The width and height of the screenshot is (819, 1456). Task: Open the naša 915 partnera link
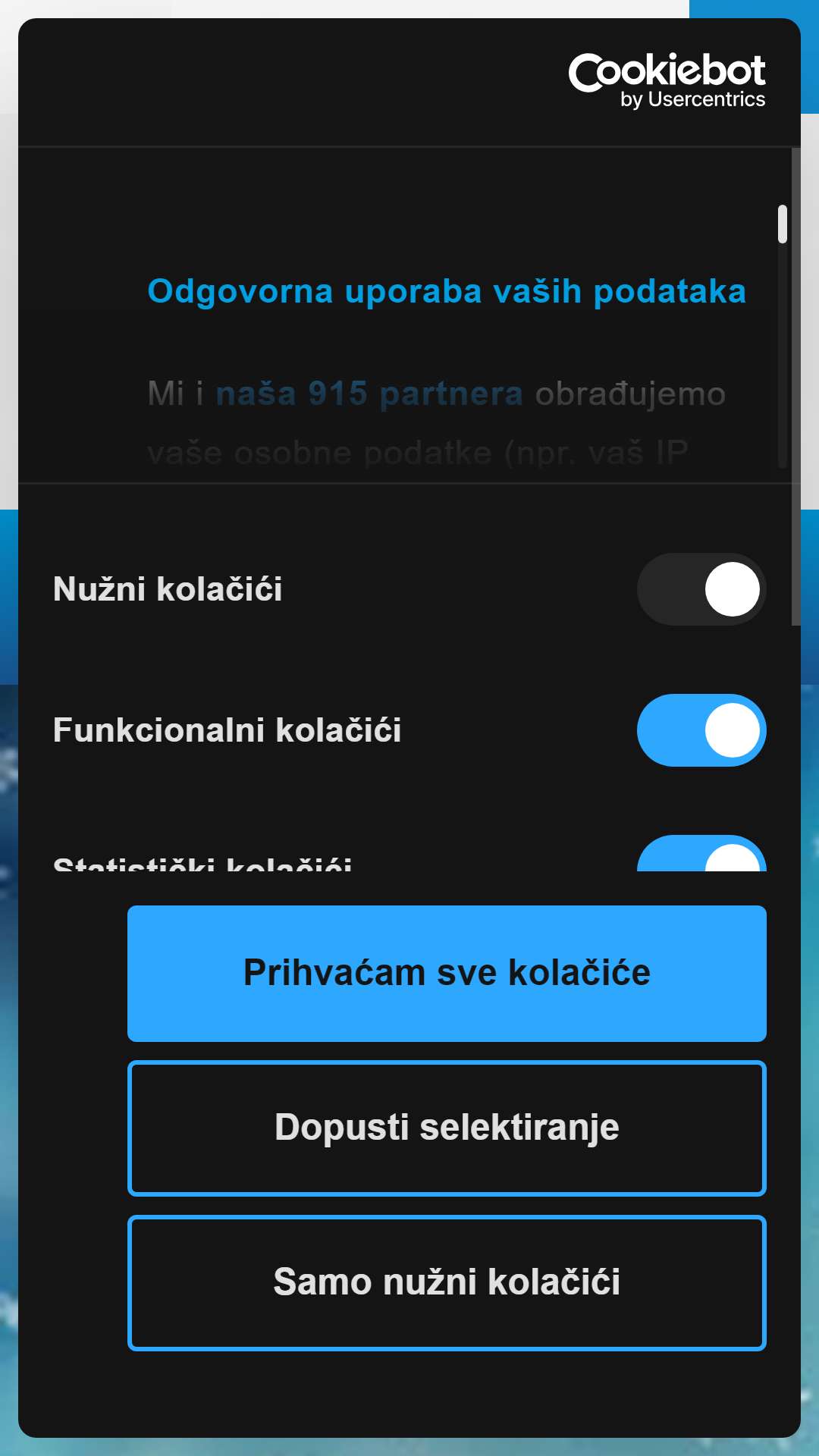(369, 394)
